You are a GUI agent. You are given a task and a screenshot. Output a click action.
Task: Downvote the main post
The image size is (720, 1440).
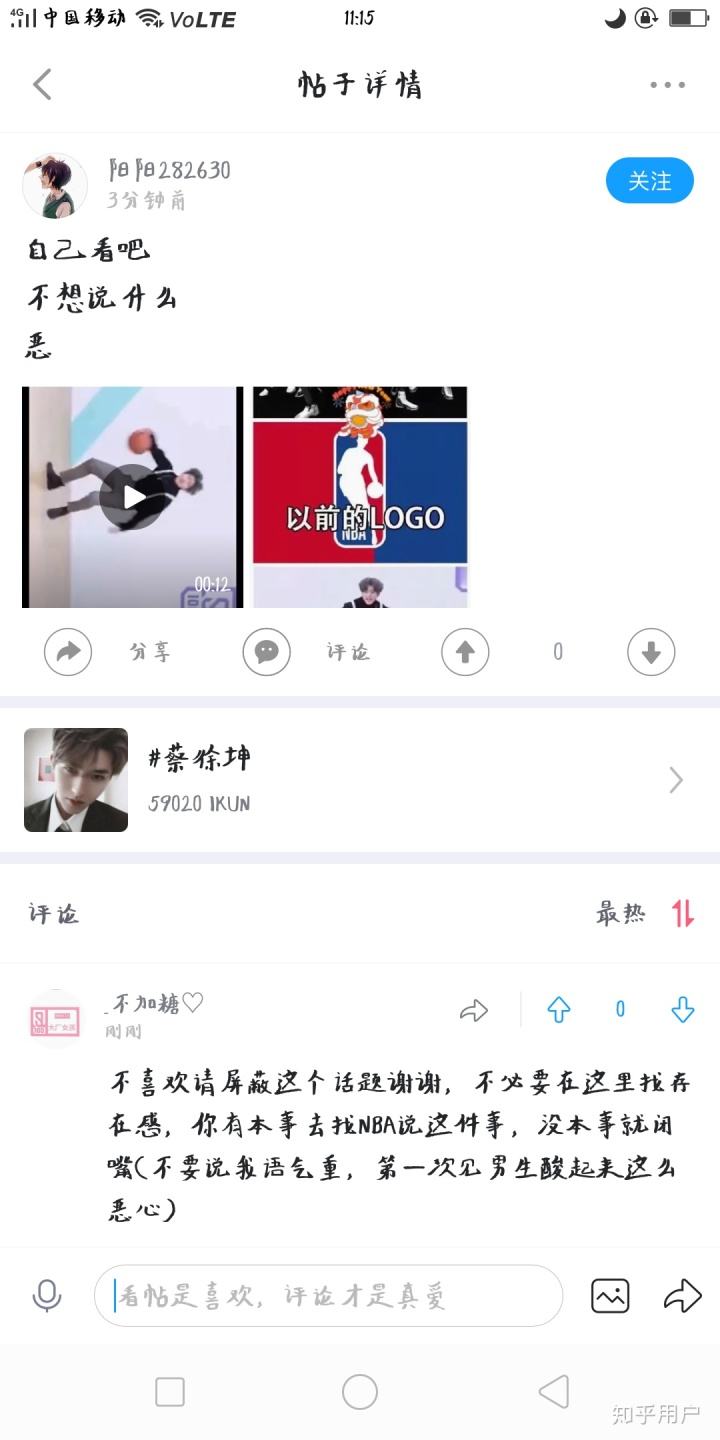[x=651, y=653]
